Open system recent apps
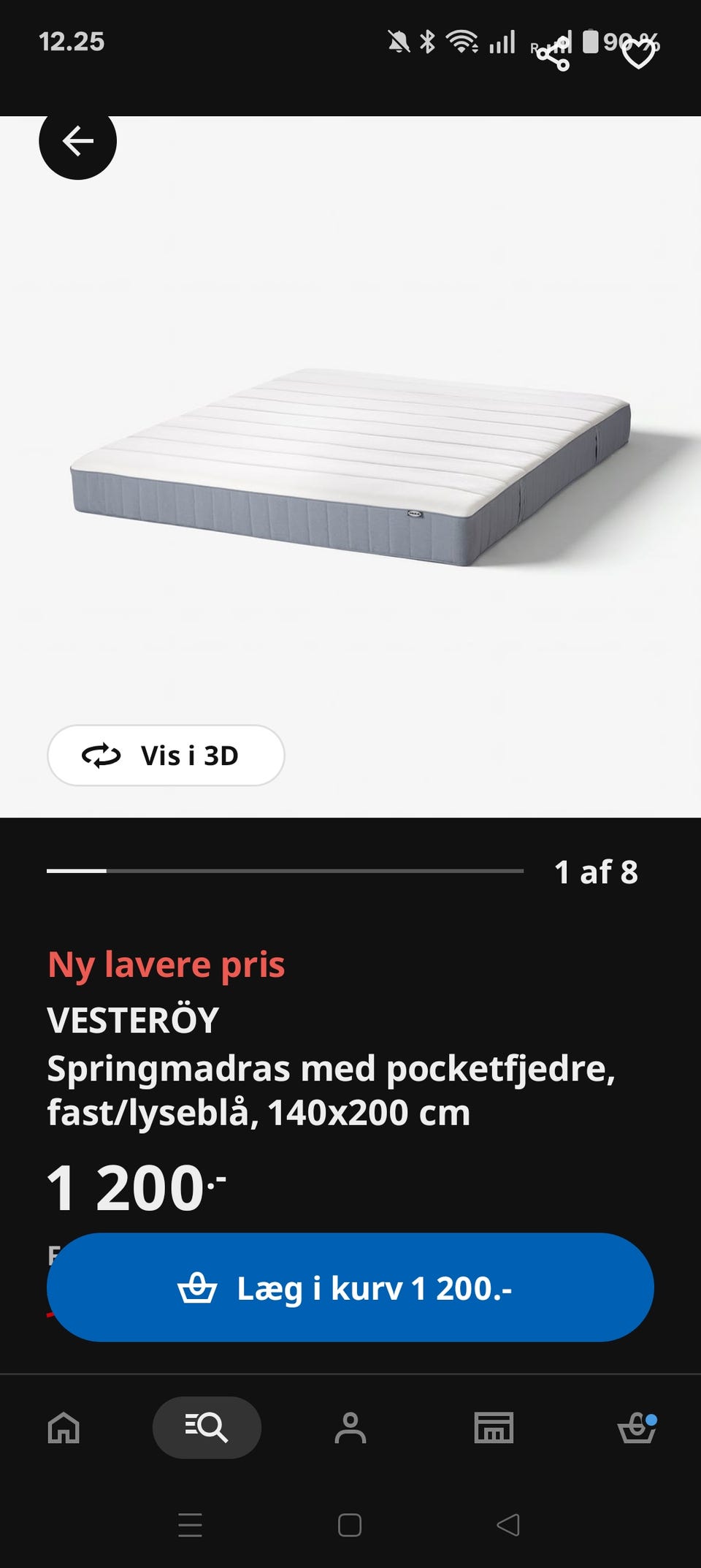The width and height of the screenshot is (701, 1568). [191, 1525]
